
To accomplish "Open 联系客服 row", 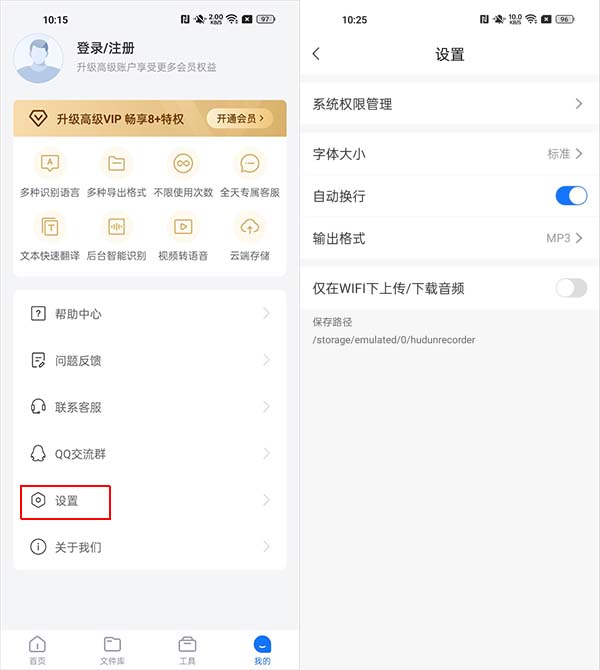I will pos(150,407).
